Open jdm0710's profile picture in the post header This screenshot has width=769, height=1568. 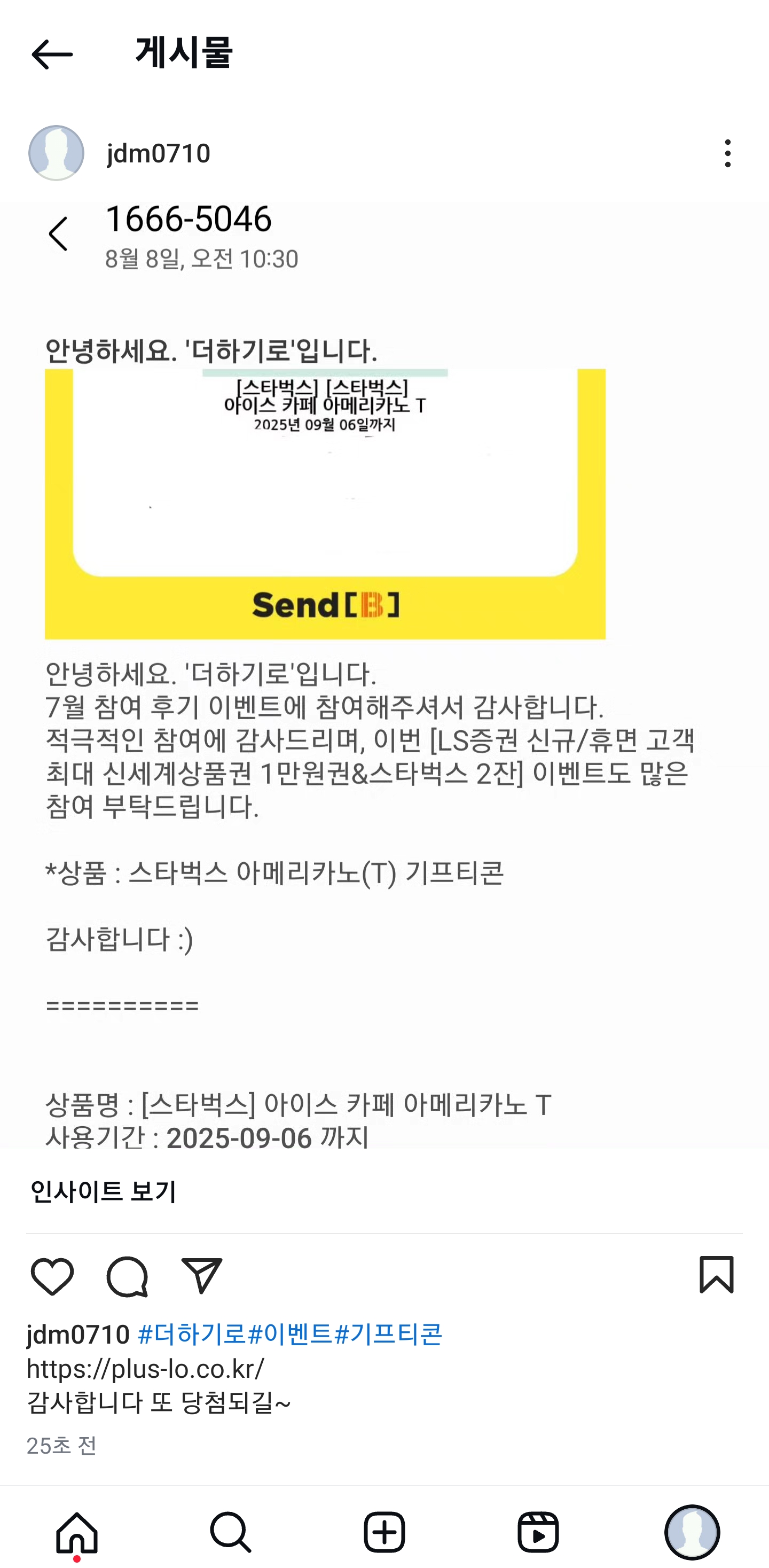(56, 153)
